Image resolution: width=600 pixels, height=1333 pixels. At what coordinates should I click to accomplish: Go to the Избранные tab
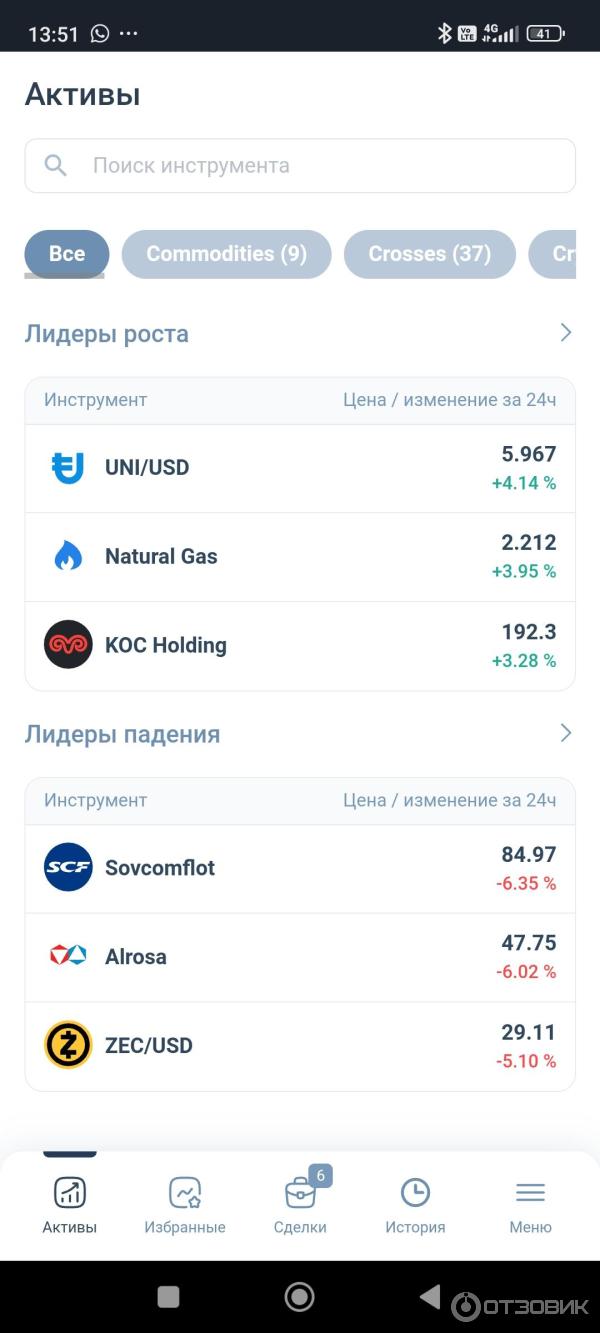(x=185, y=1205)
